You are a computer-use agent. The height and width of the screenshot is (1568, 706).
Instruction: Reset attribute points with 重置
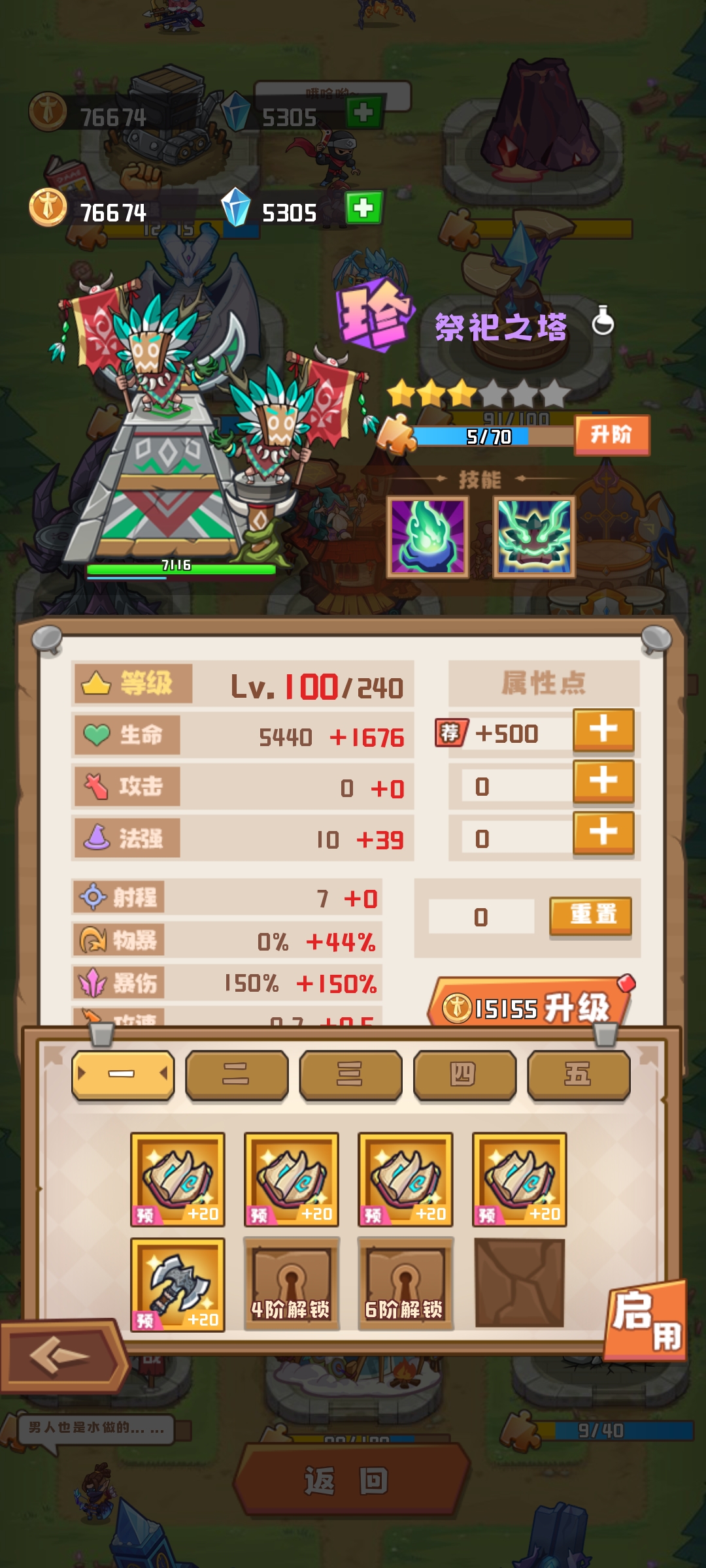click(x=591, y=915)
